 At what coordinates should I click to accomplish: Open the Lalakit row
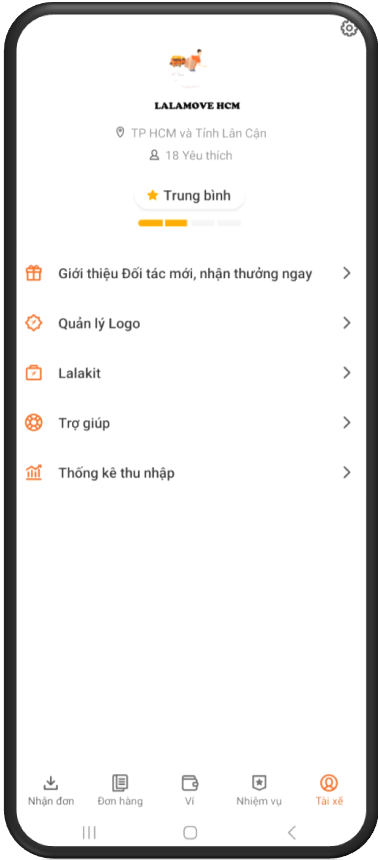tap(189, 373)
